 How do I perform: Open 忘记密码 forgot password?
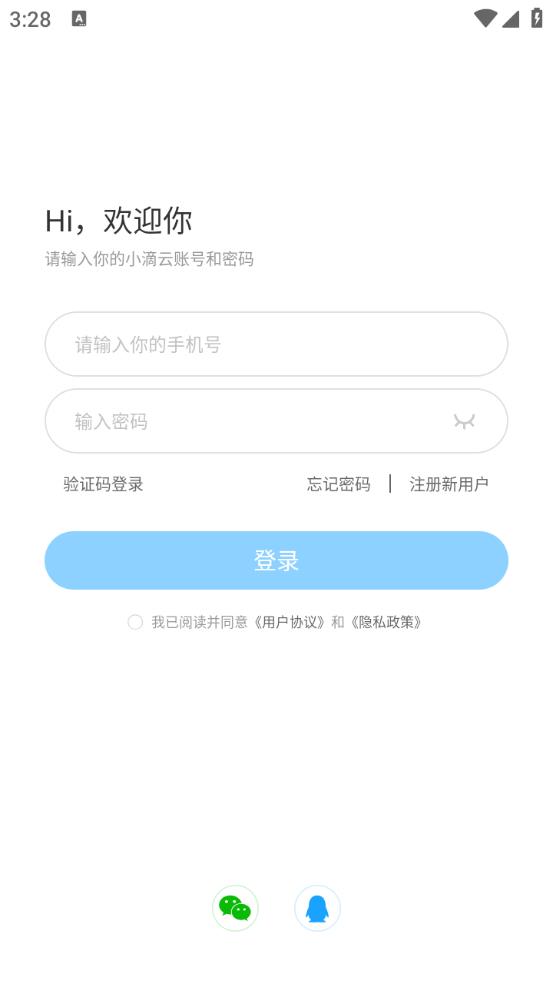point(339,484)
